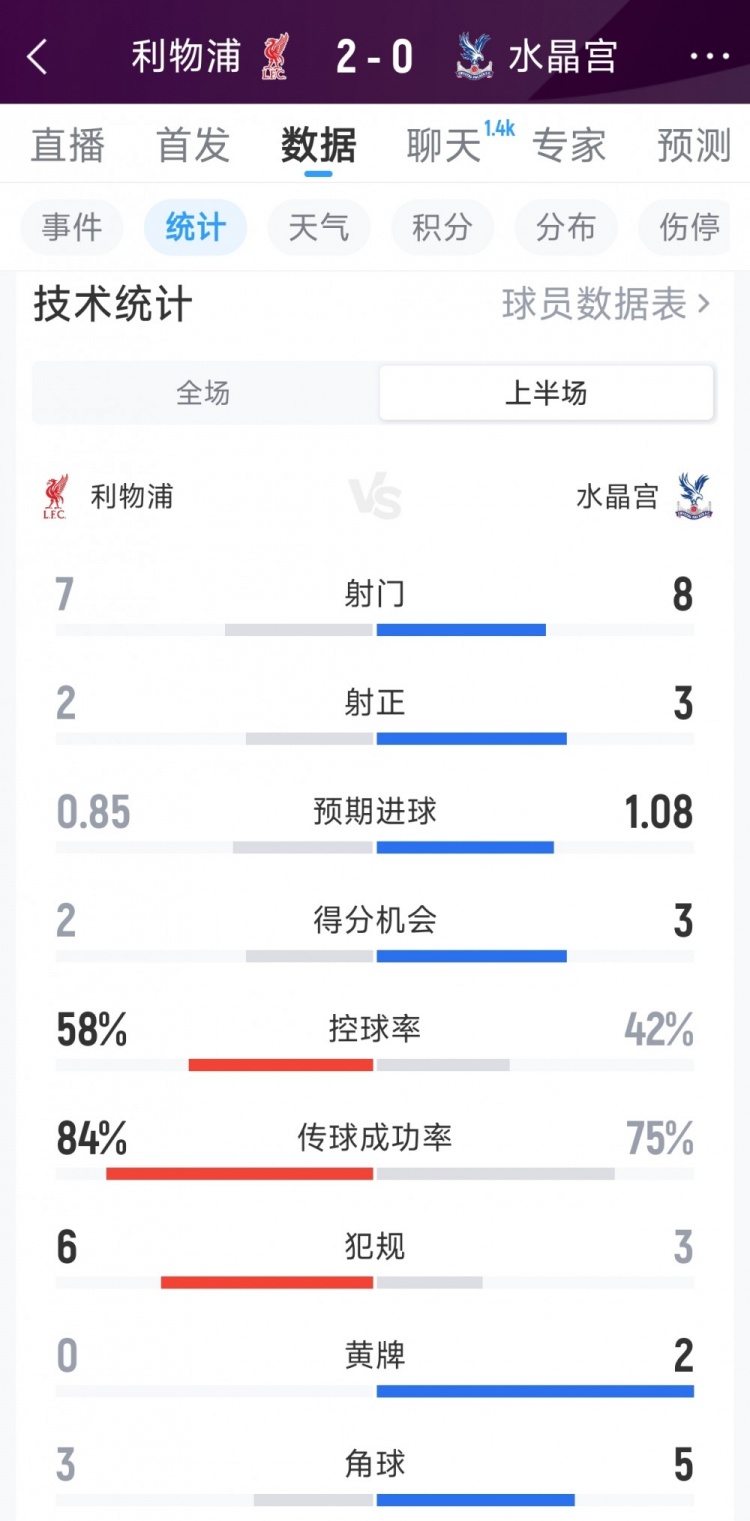Select the 事件 chip
This screenshot has width=750, height=1521.
coord(72,228)
